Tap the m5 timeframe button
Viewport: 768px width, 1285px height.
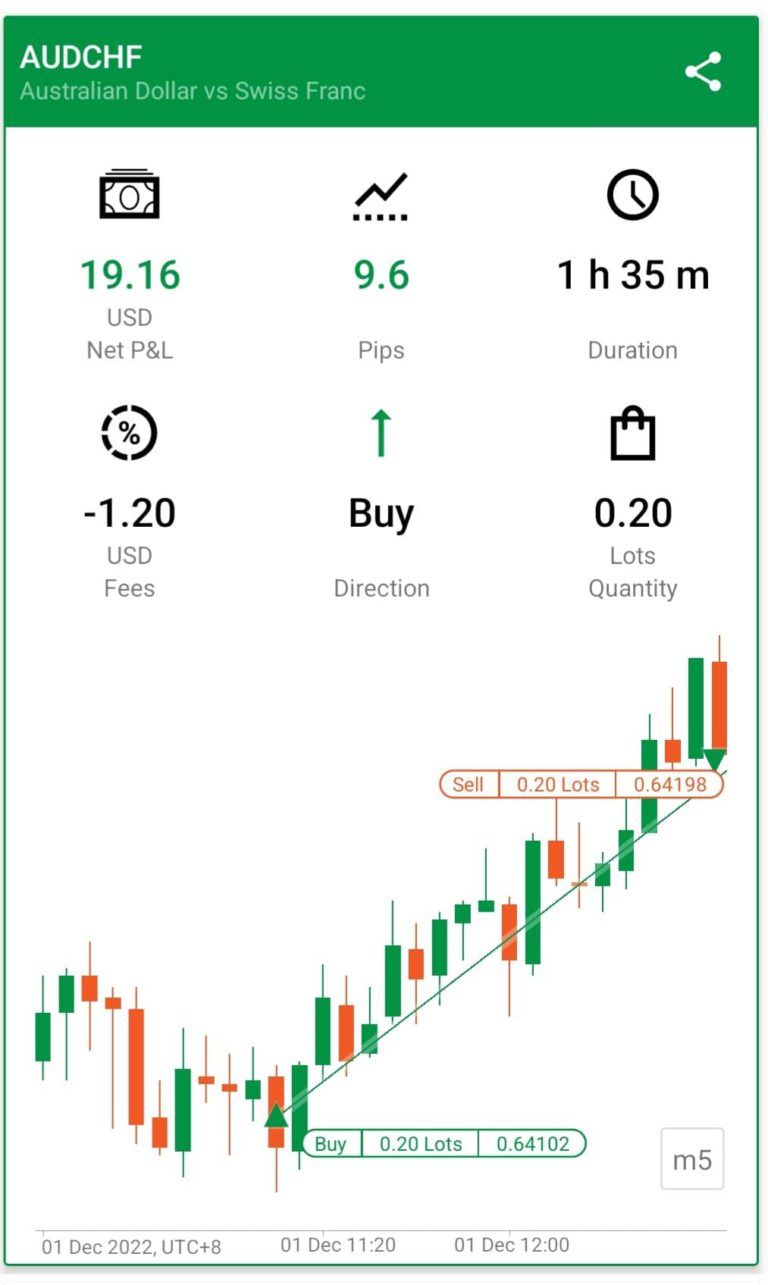point(692,1159)
